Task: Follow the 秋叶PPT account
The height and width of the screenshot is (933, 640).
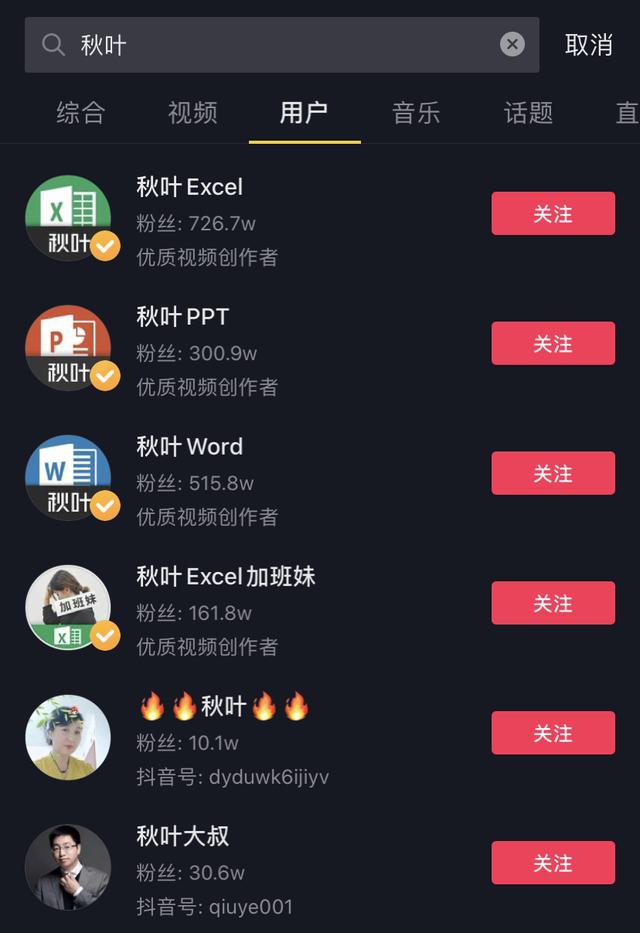Action: tap(552, 344)
